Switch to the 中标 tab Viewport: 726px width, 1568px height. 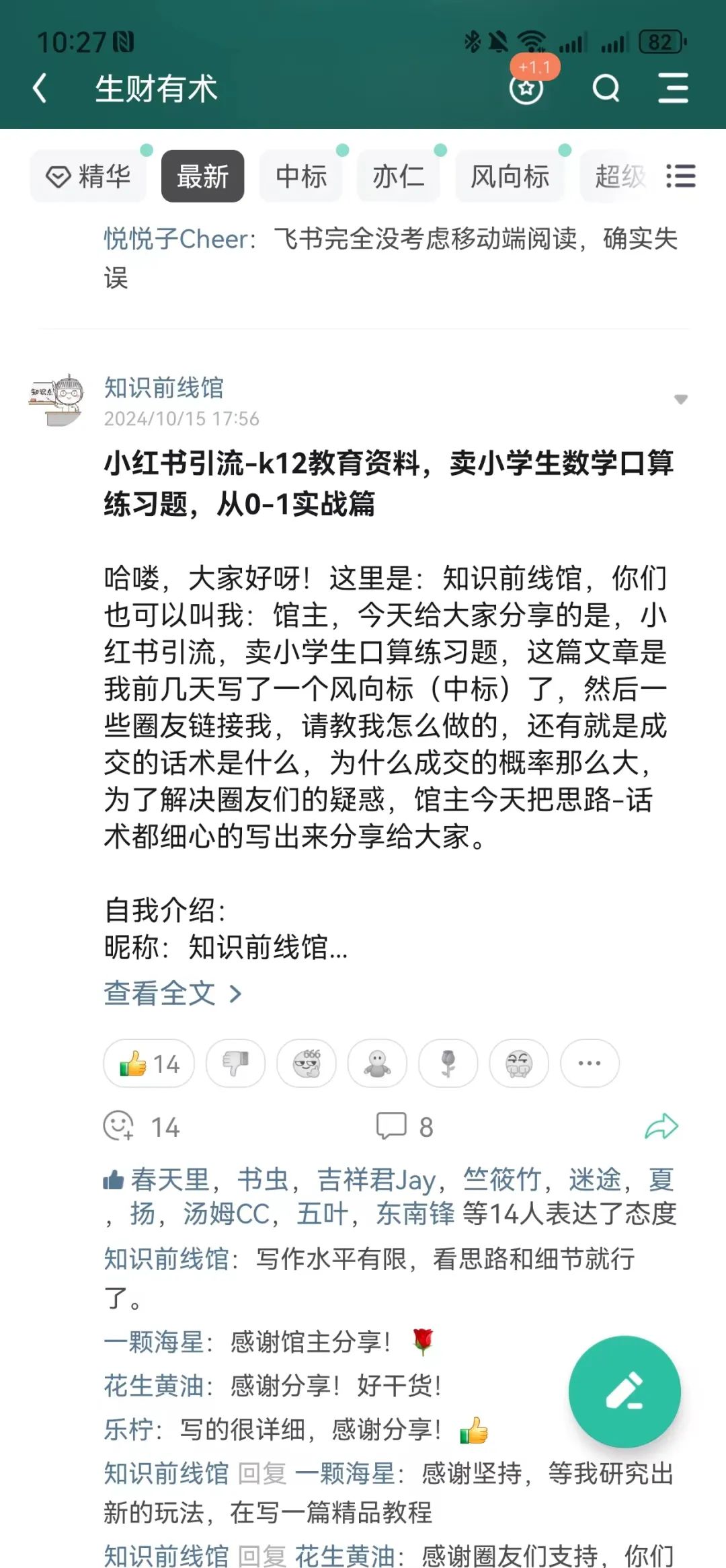tap(300, 176)
